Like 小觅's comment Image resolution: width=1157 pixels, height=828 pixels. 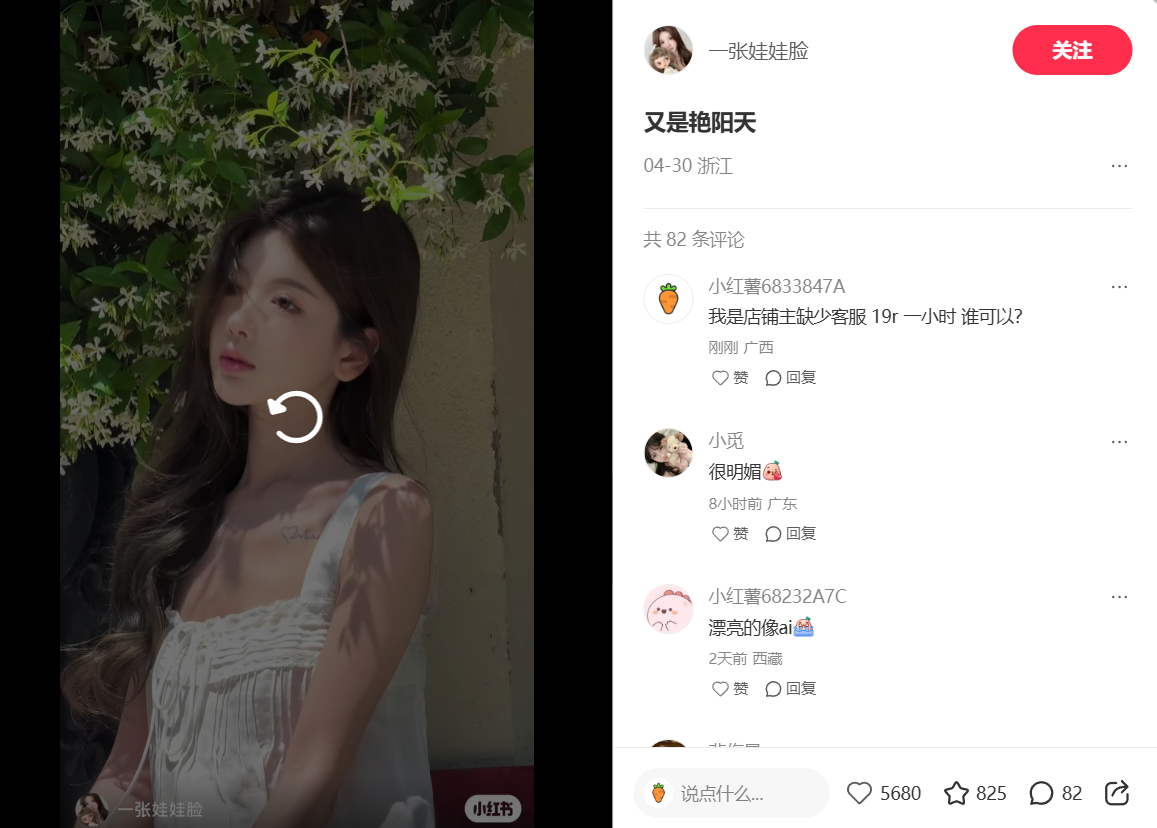[729, 534]
